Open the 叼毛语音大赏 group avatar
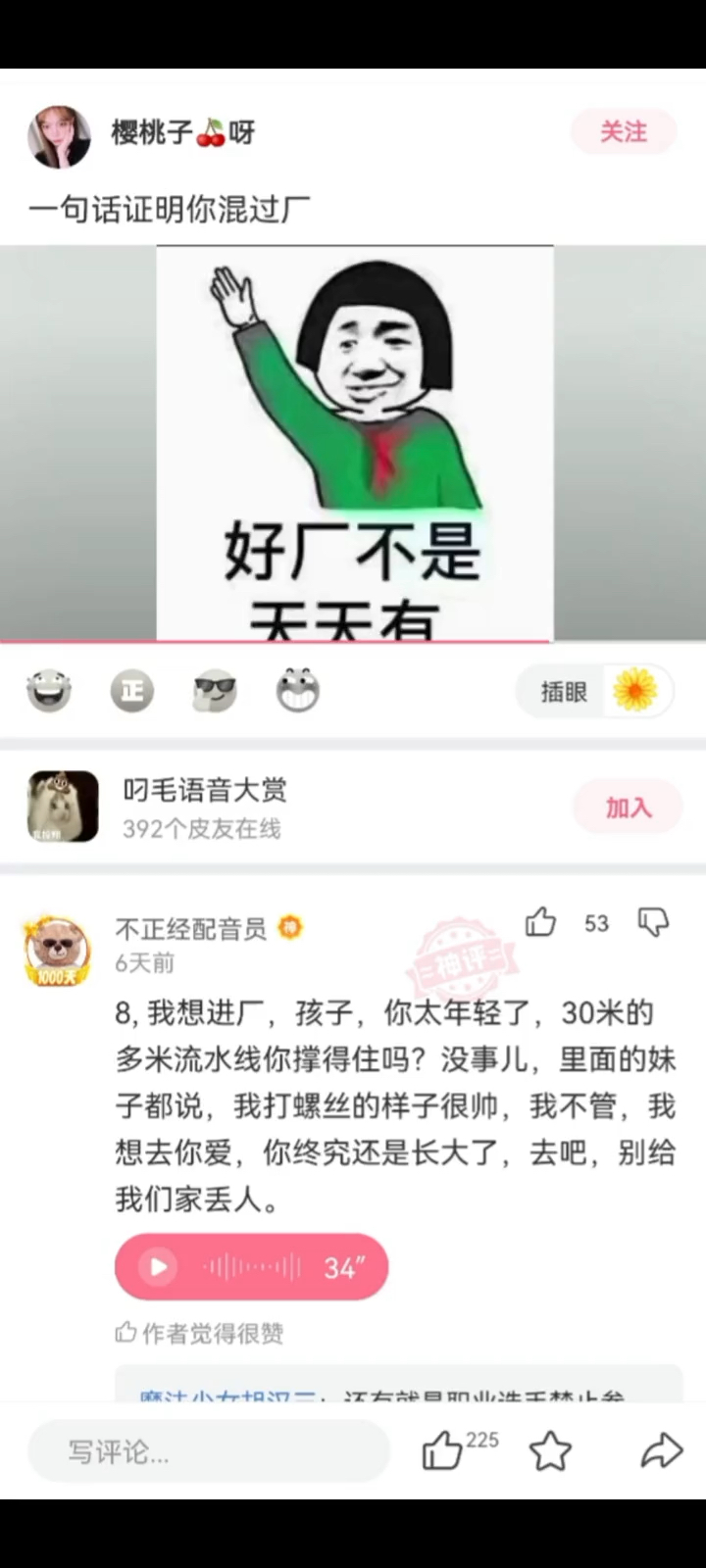This screenshot has width=706, height=1568. tap(62, 807)
